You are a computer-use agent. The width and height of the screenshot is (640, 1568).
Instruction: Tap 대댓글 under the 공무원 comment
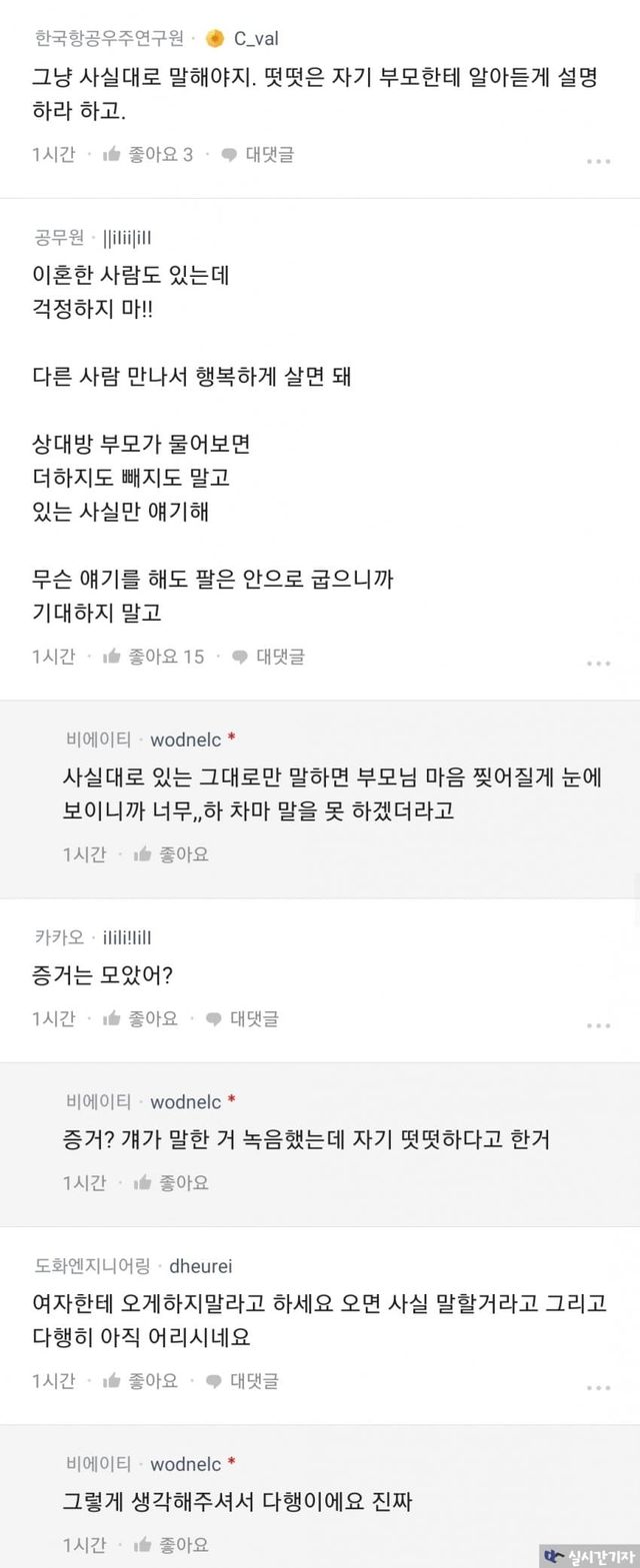pos(268,657)
